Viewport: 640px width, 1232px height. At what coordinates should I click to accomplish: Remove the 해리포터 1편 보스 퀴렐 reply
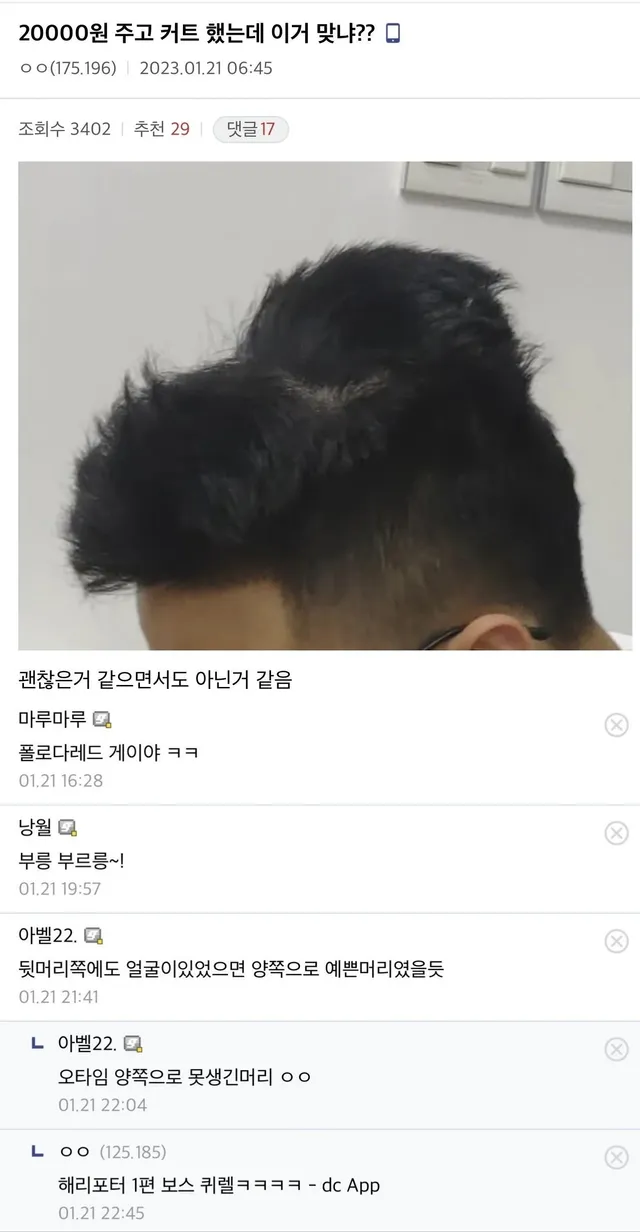(617, 1157)
